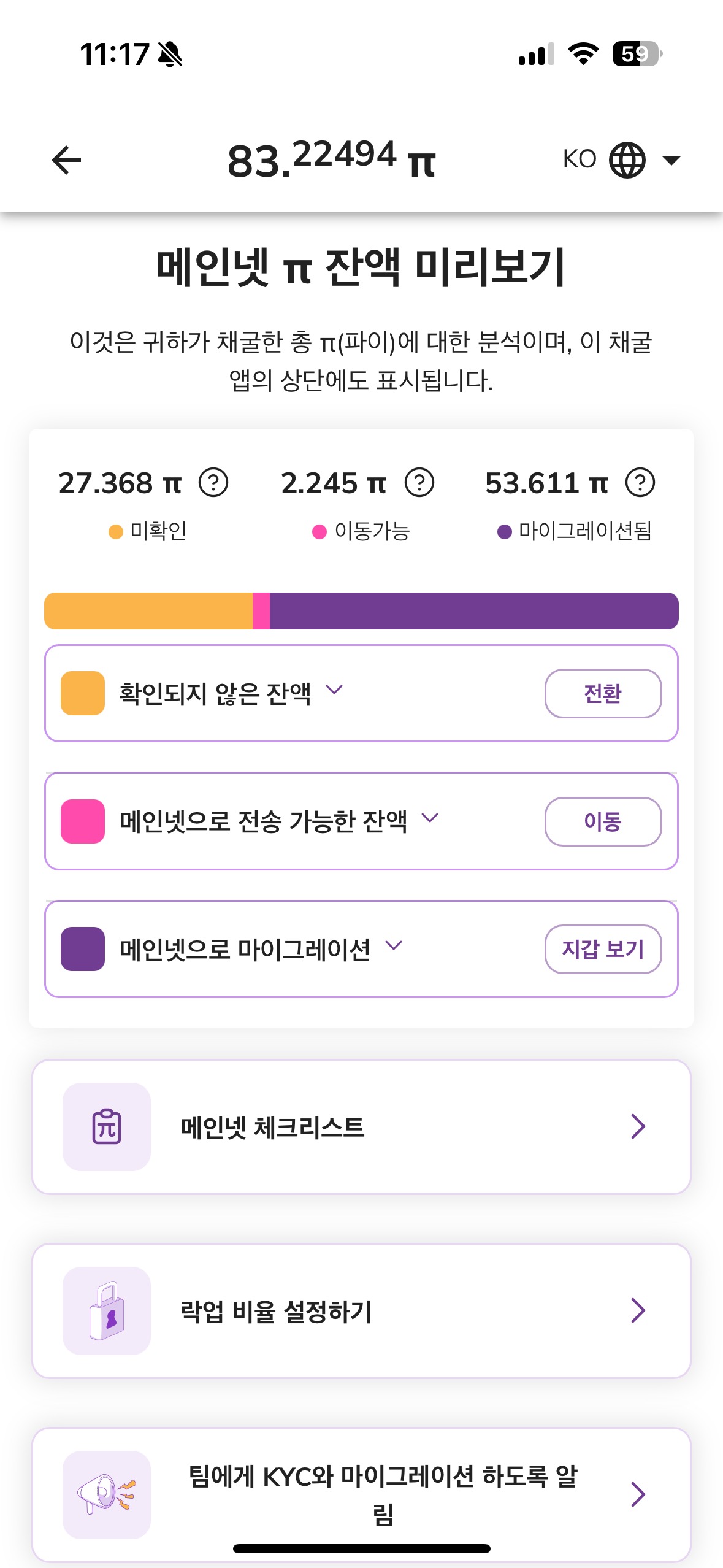
Task: Tap the 이동 button
Action: tap(603, 821)
